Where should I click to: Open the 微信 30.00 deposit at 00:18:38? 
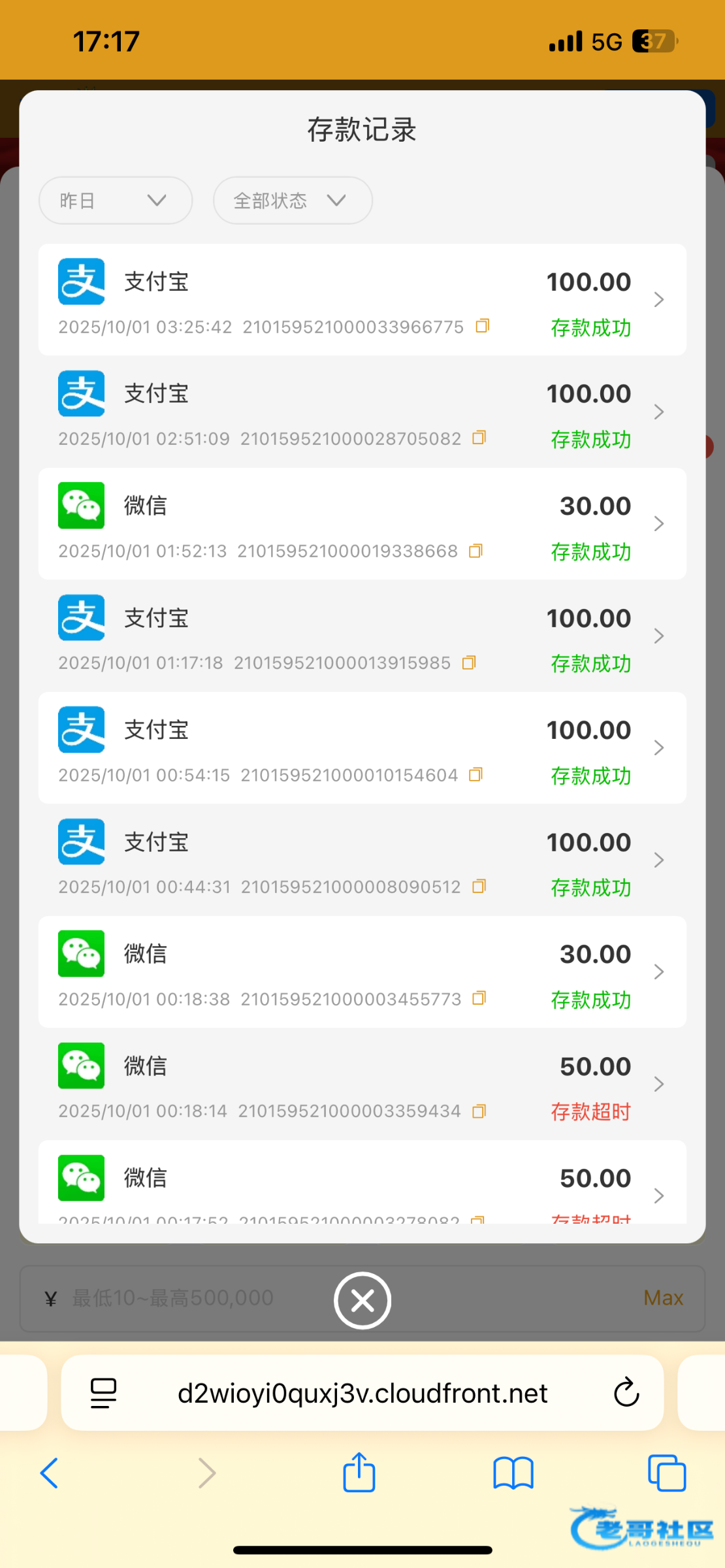pyautogui.click(x=362, y=972)
